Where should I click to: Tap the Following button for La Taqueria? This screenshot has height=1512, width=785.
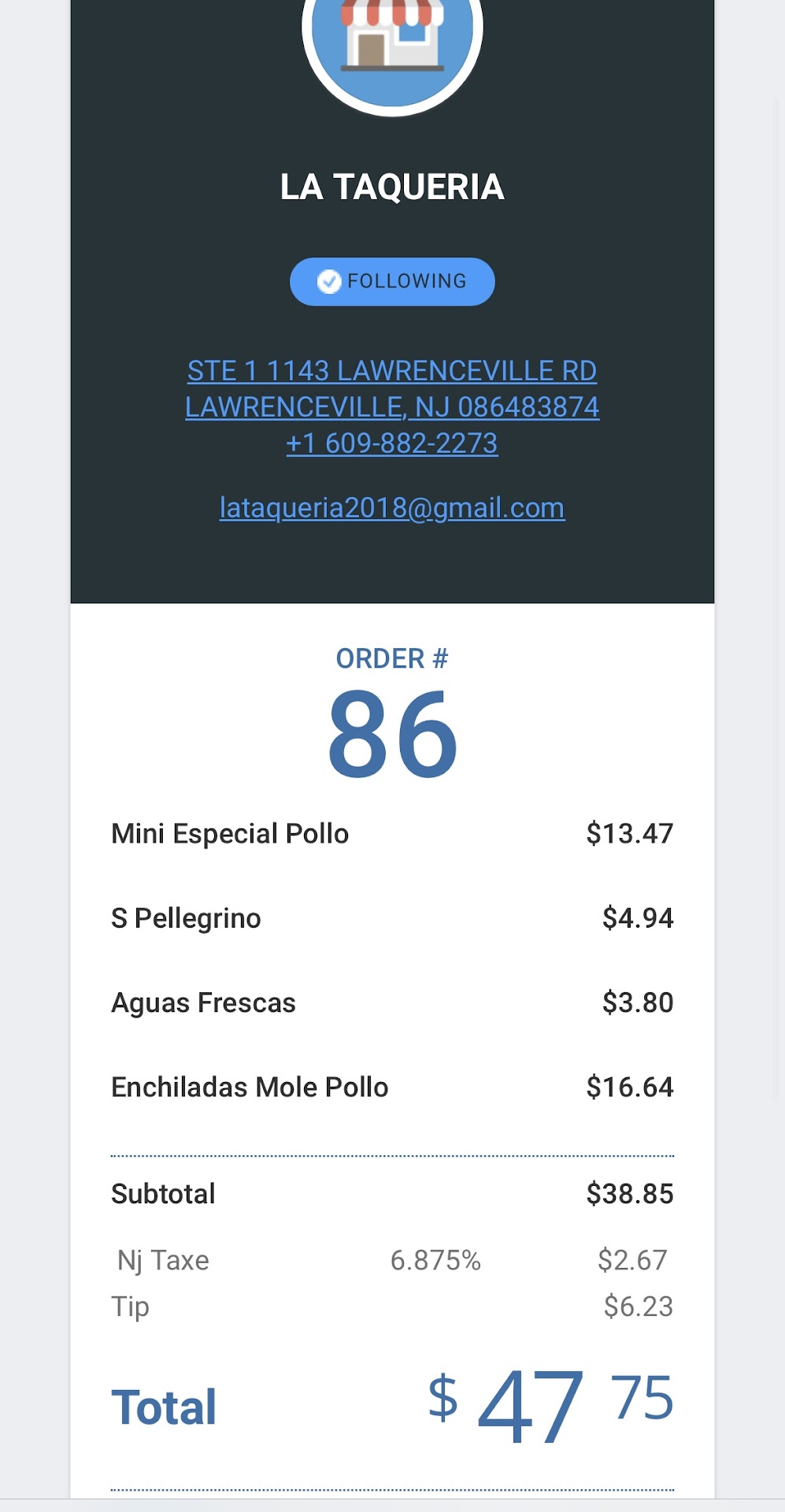(392, 281)
